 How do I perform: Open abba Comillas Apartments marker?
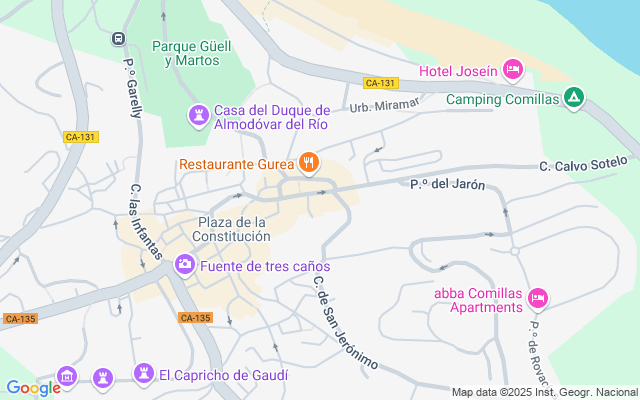tap(539, 298)
